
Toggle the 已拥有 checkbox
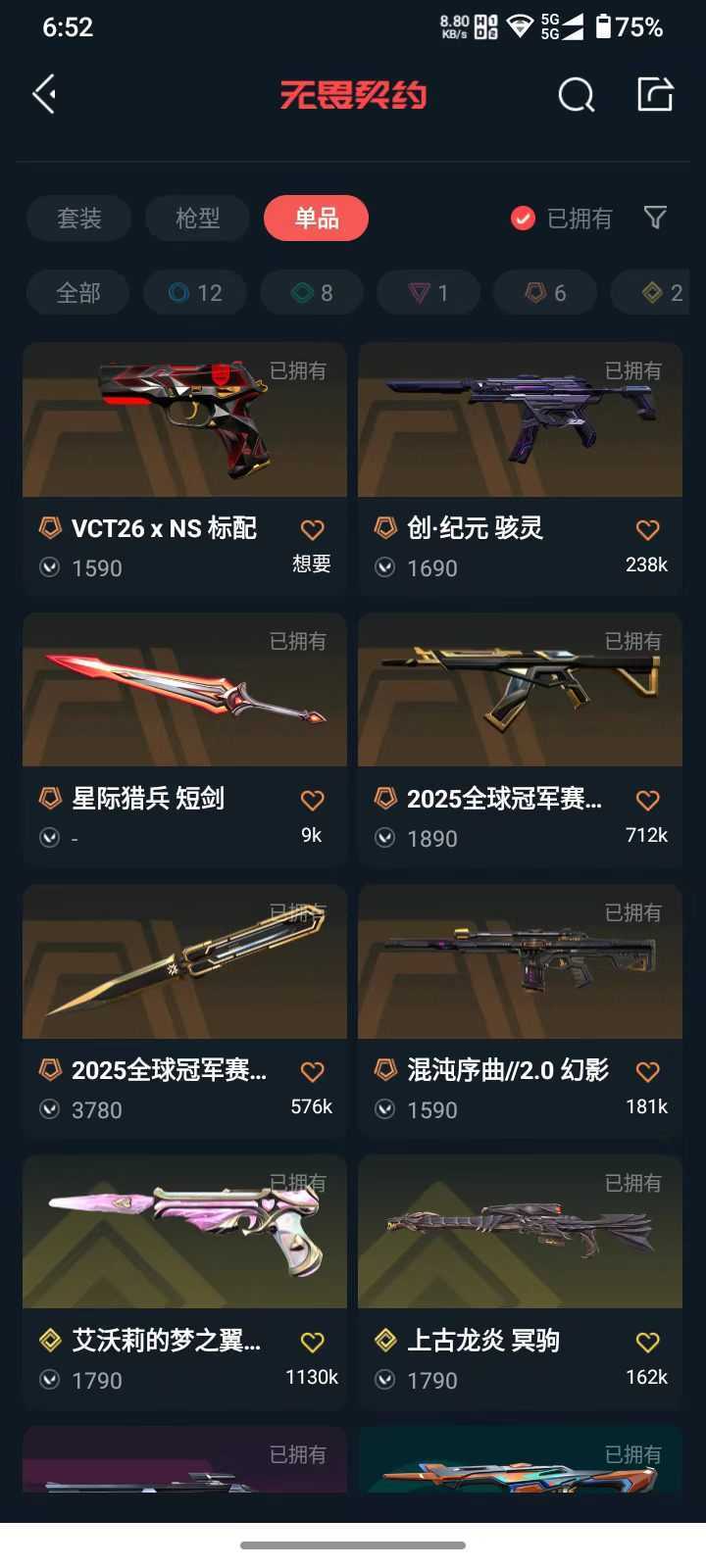pyautogui.click(x=524, y=218)
